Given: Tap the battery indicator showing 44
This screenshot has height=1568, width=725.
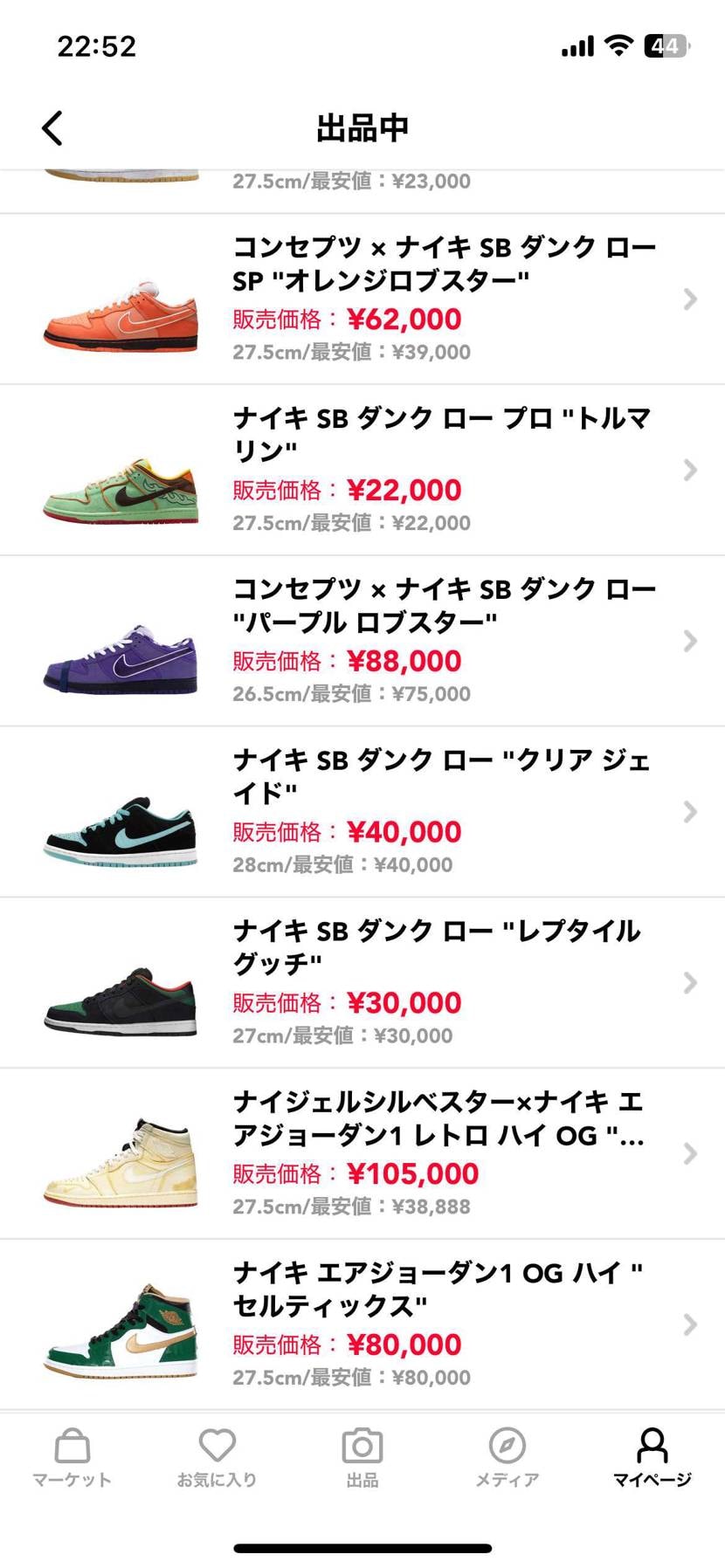Looking at the screenshot, I should [x=667, y=45].
